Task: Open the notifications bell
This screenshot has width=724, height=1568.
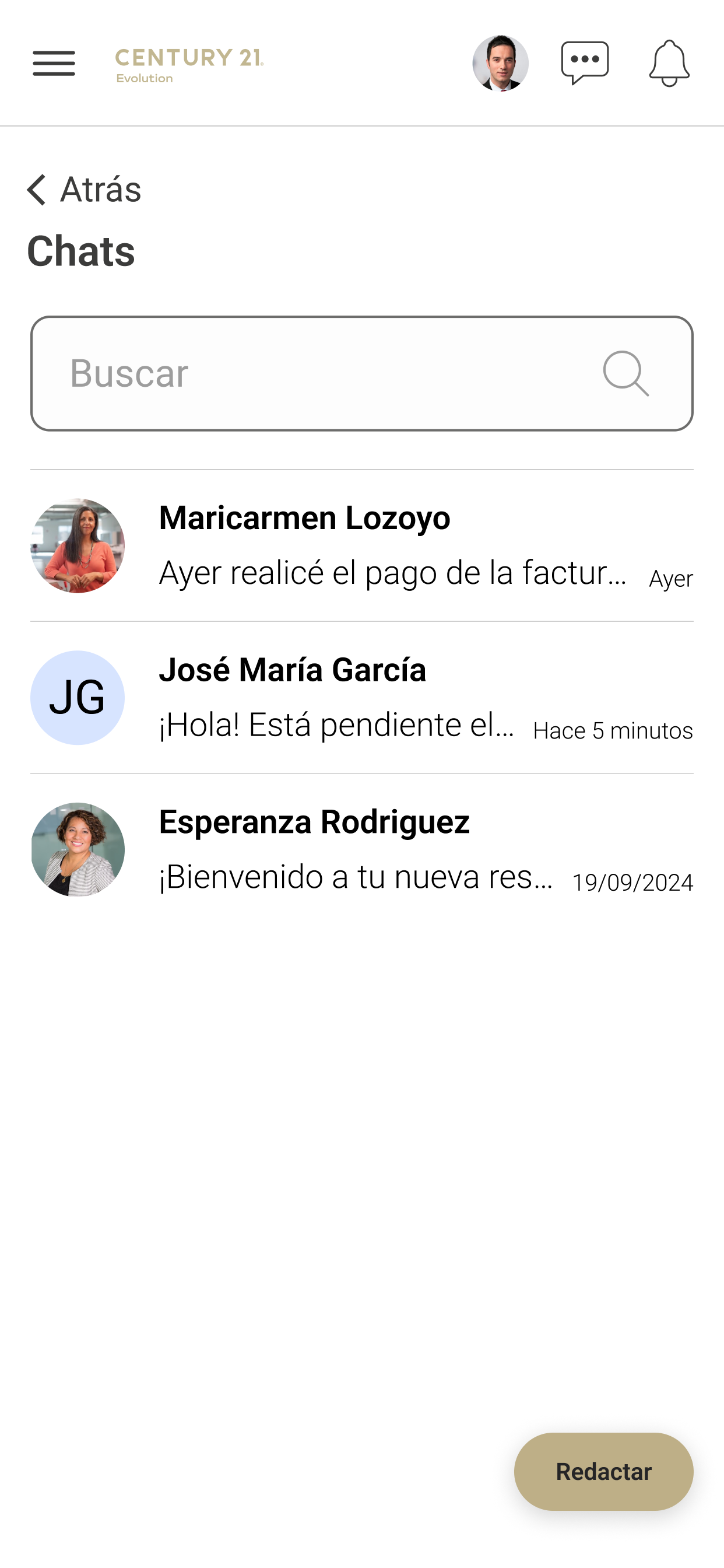Action: 669,64
